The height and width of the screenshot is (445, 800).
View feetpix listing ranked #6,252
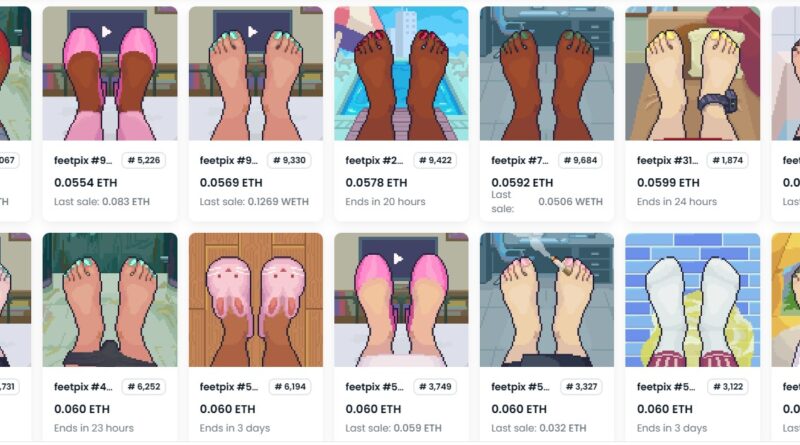(x=110, y=300)
